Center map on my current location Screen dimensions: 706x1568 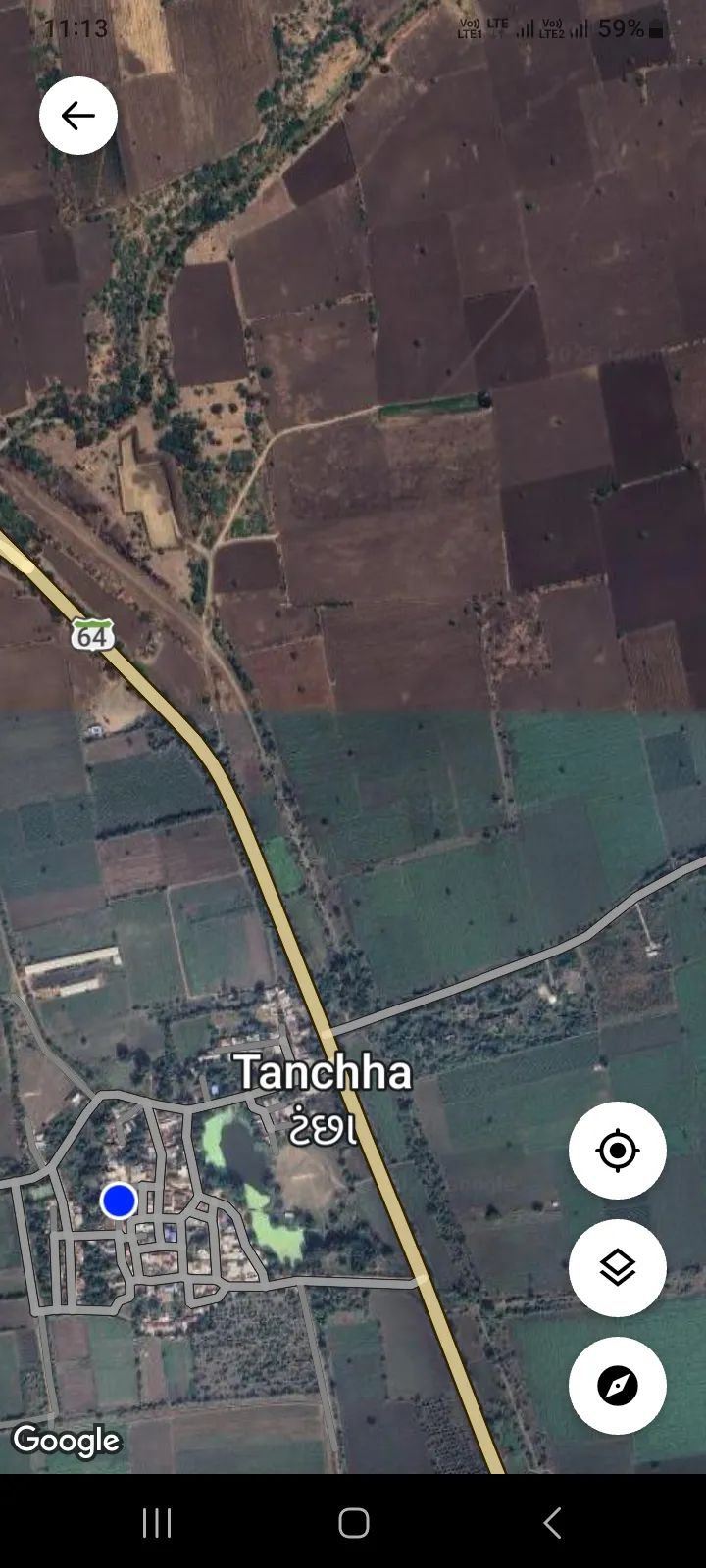(618, 1151)
